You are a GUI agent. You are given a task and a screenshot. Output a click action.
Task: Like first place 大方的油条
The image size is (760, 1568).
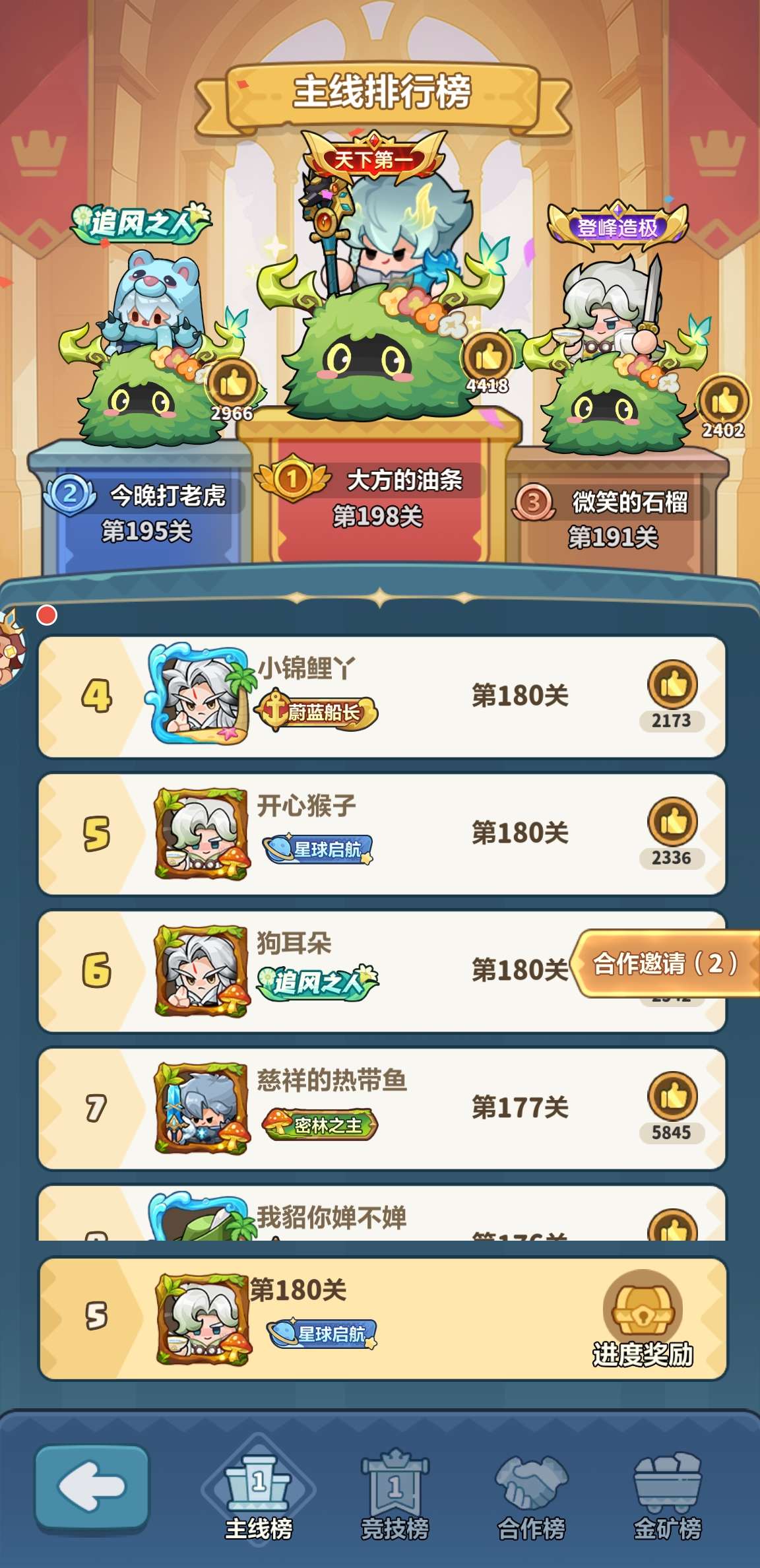488,358
